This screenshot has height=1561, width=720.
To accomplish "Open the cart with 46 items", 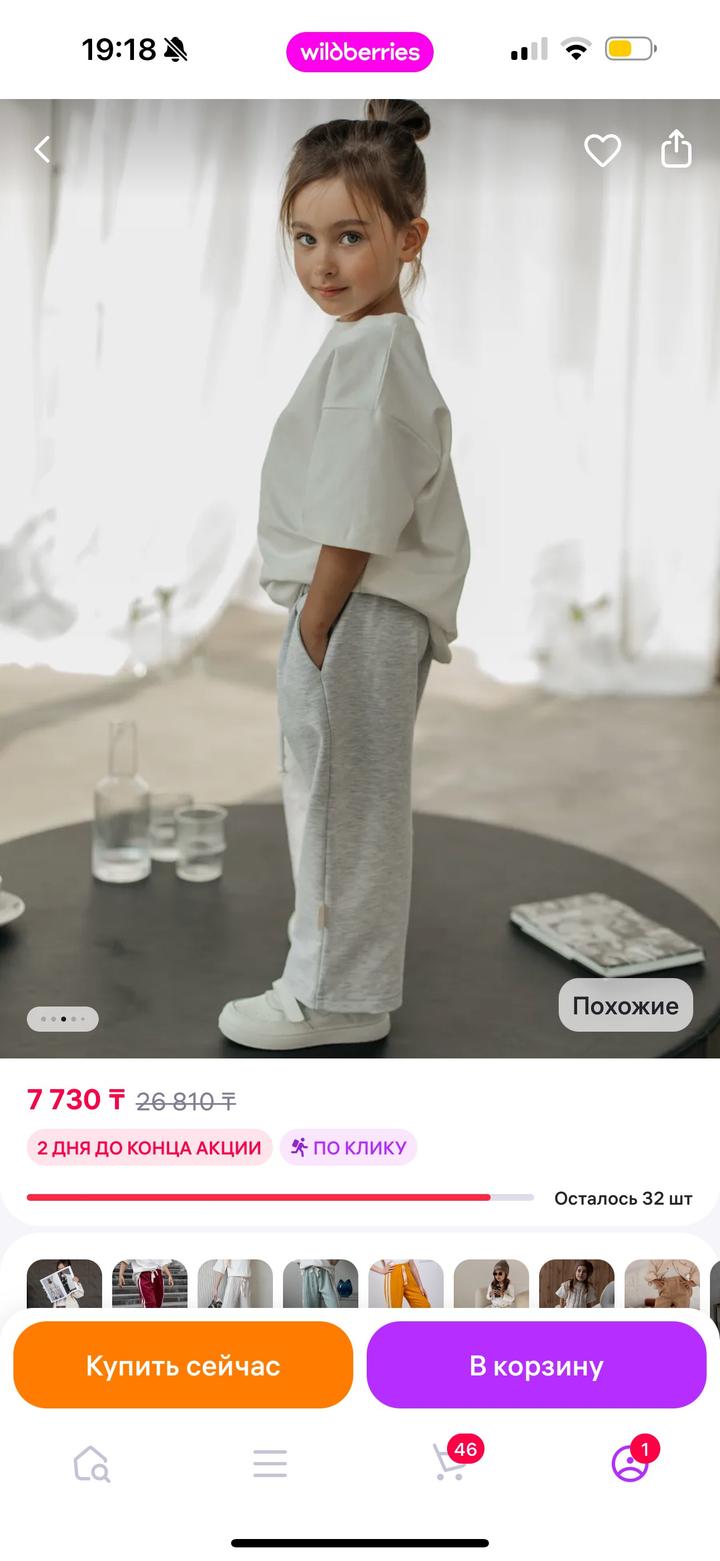I will click(450, 1462).
